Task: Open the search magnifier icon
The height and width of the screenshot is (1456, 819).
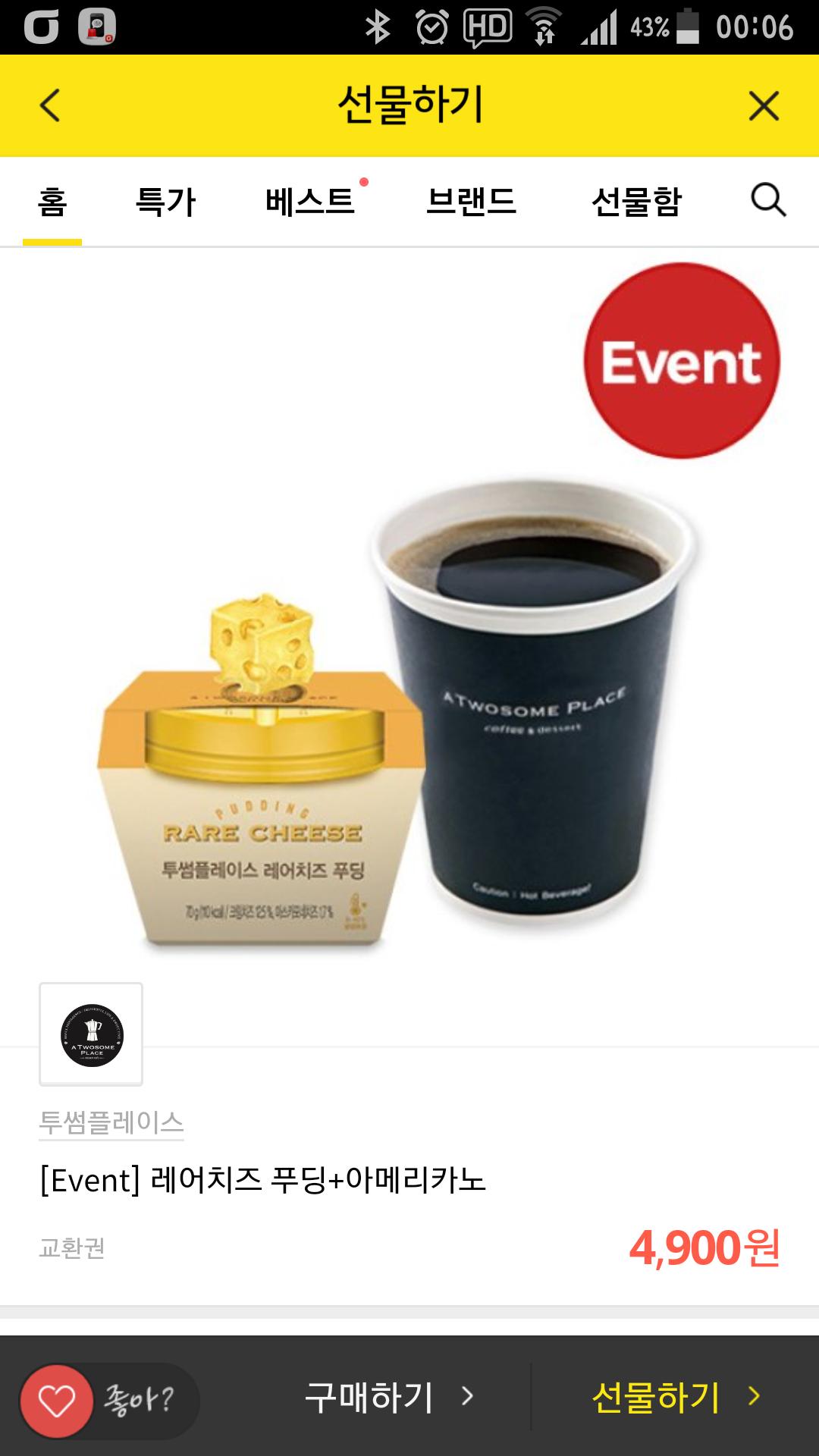Action: coord(768,201)
